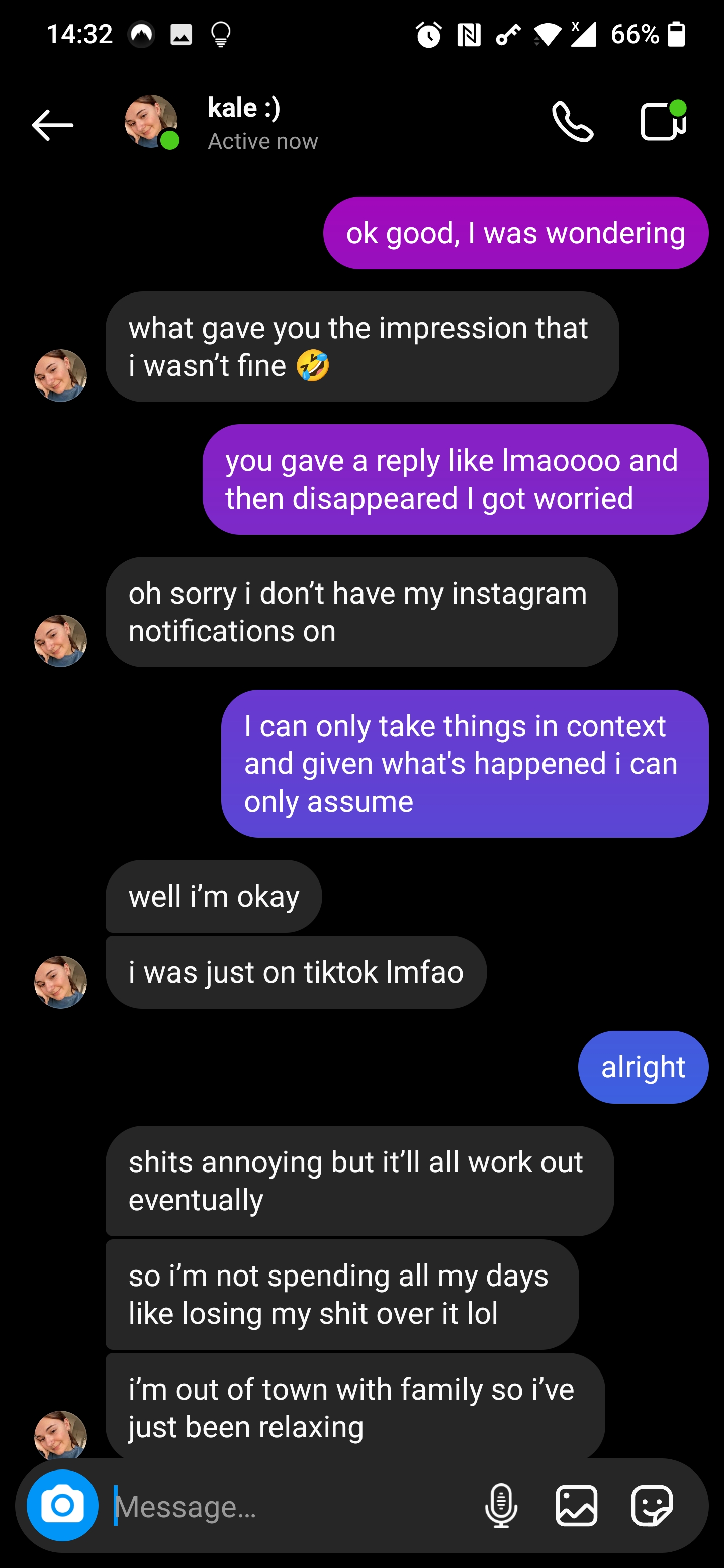
Task: Record a voice message with microphone
Action: [x=501, y=1506]
